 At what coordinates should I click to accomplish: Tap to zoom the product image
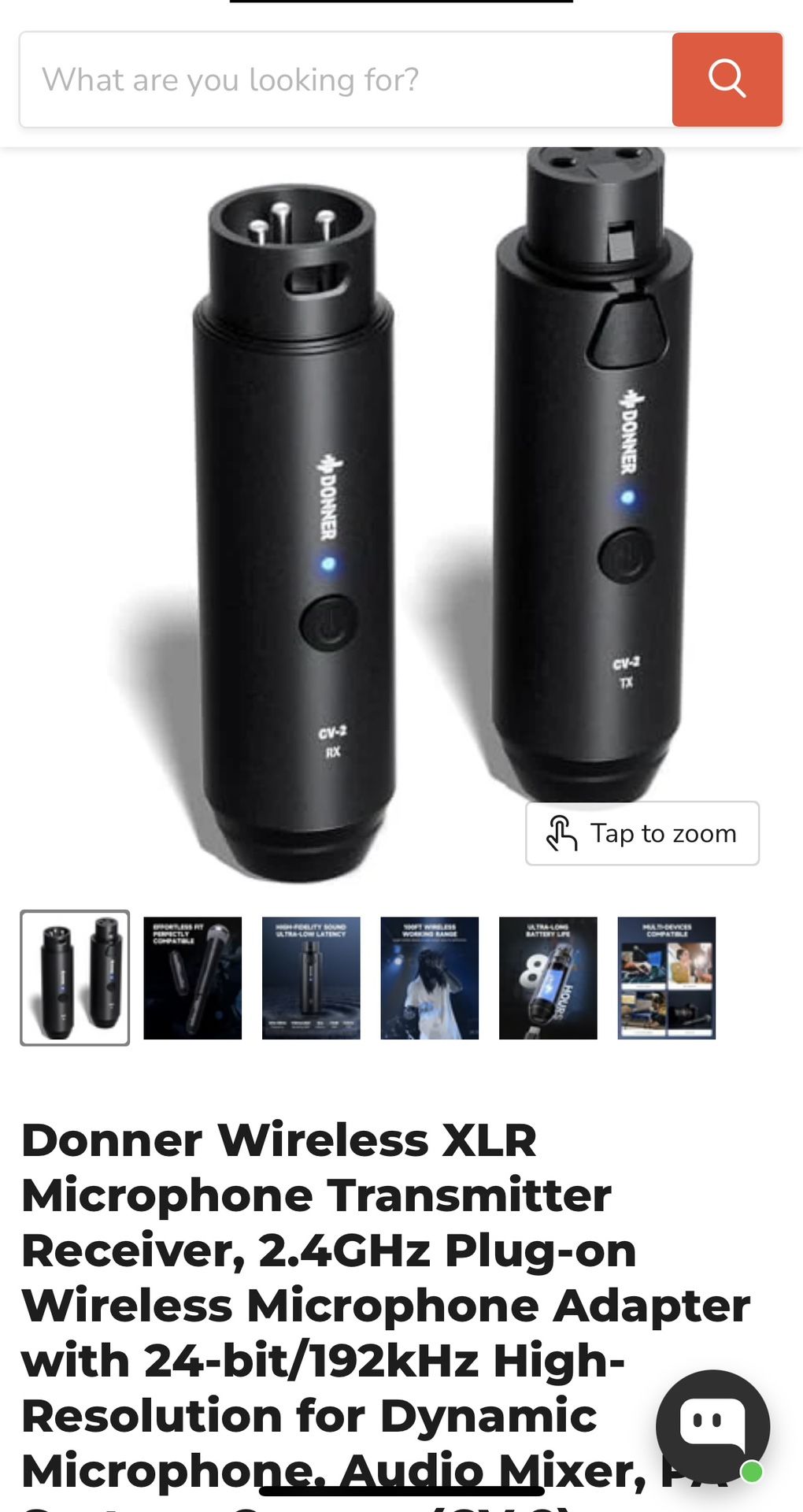642,833
